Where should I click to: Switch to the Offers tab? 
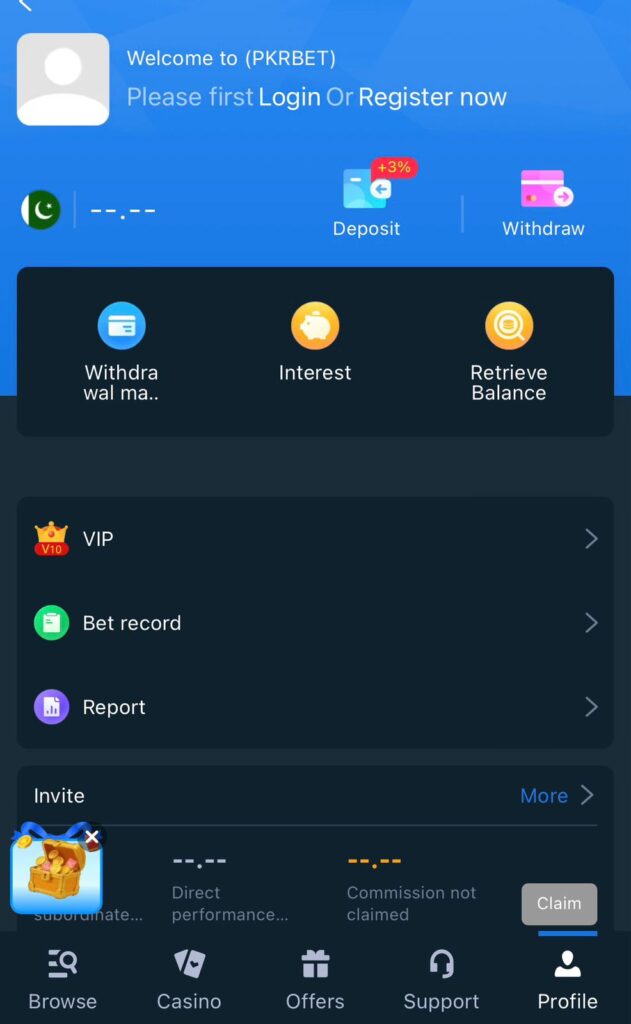point(315,980)
